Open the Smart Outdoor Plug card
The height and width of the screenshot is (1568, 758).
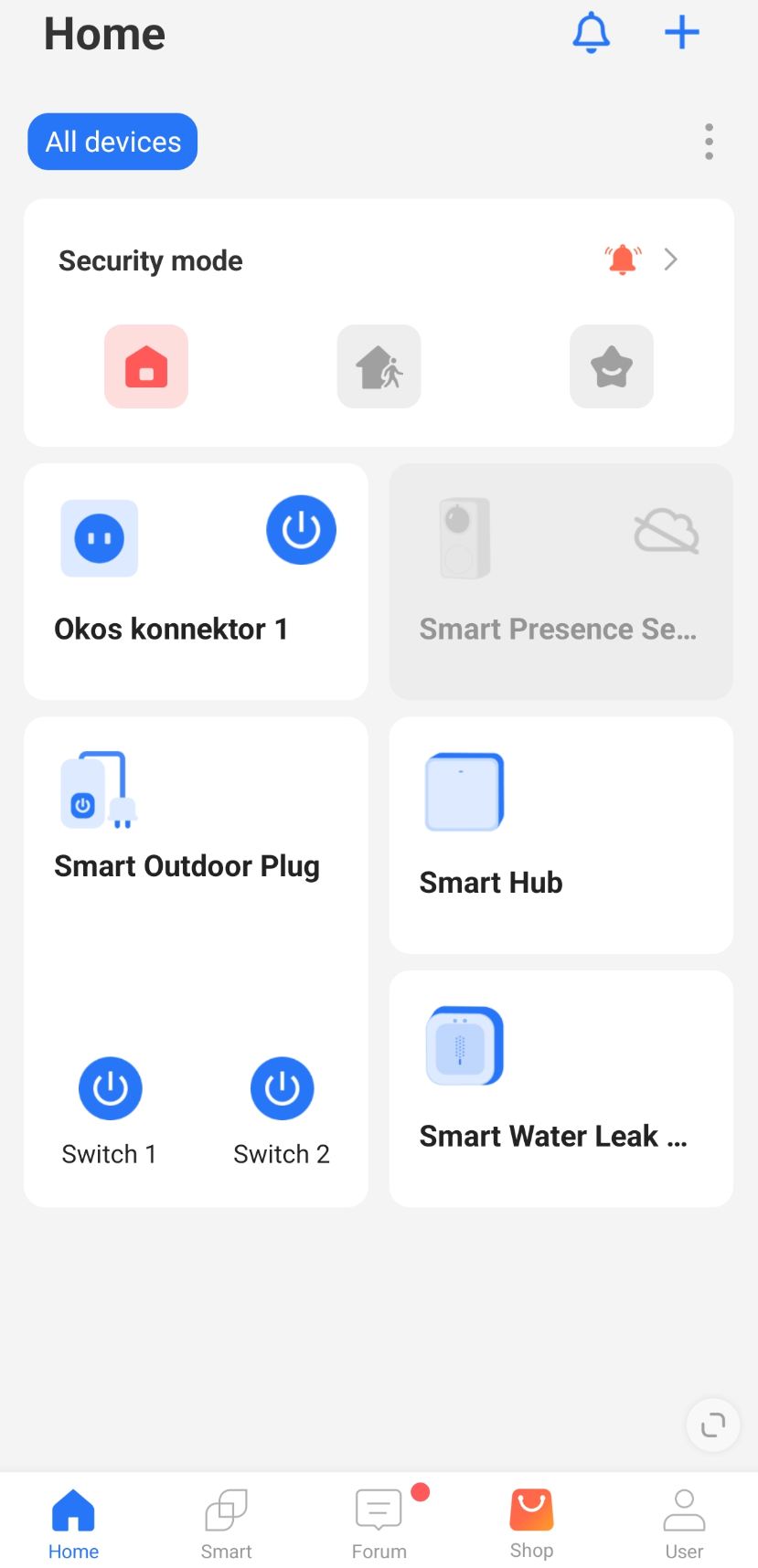(187, 865)
